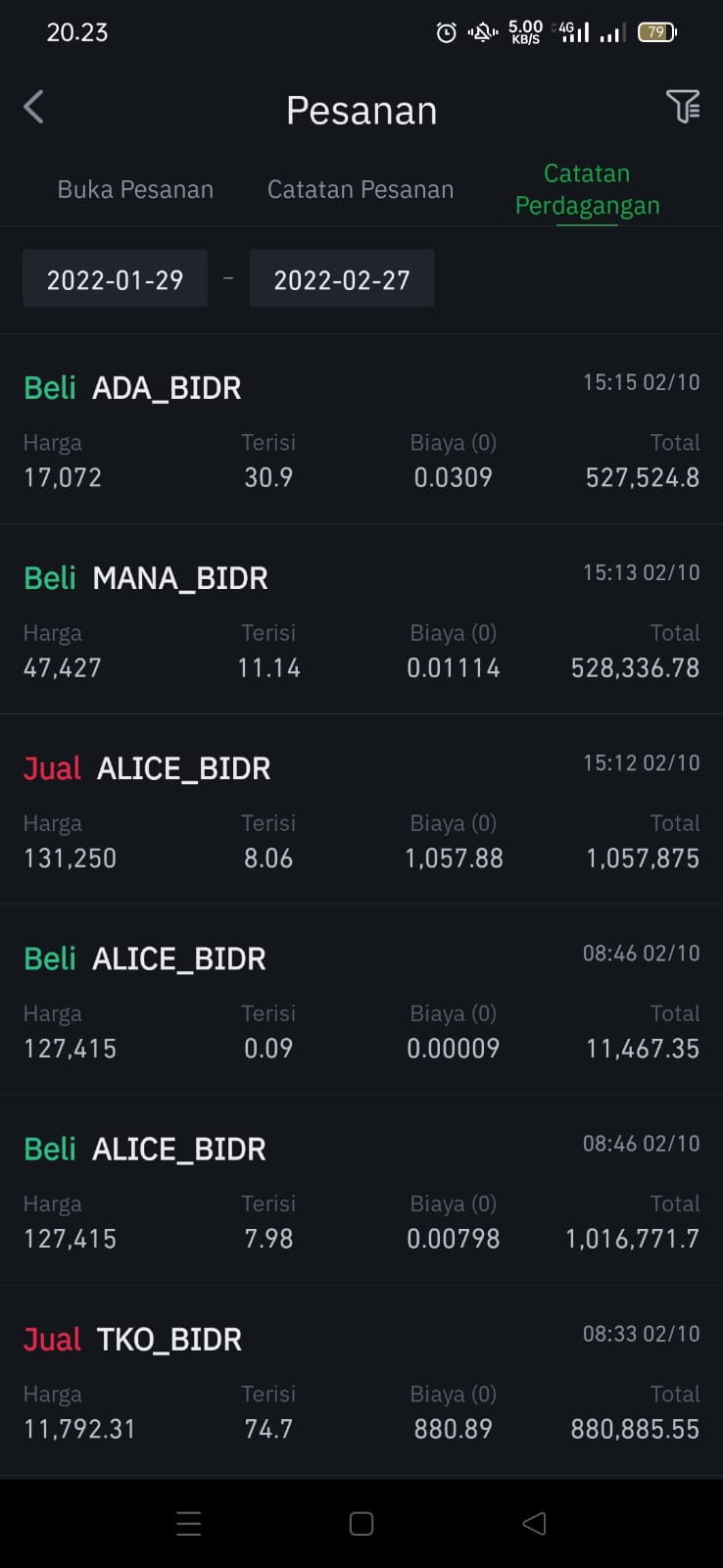723x1568 pixels.
Task: Select the Catatan Perdagangan tab
Action: click(x=588, y=189)
